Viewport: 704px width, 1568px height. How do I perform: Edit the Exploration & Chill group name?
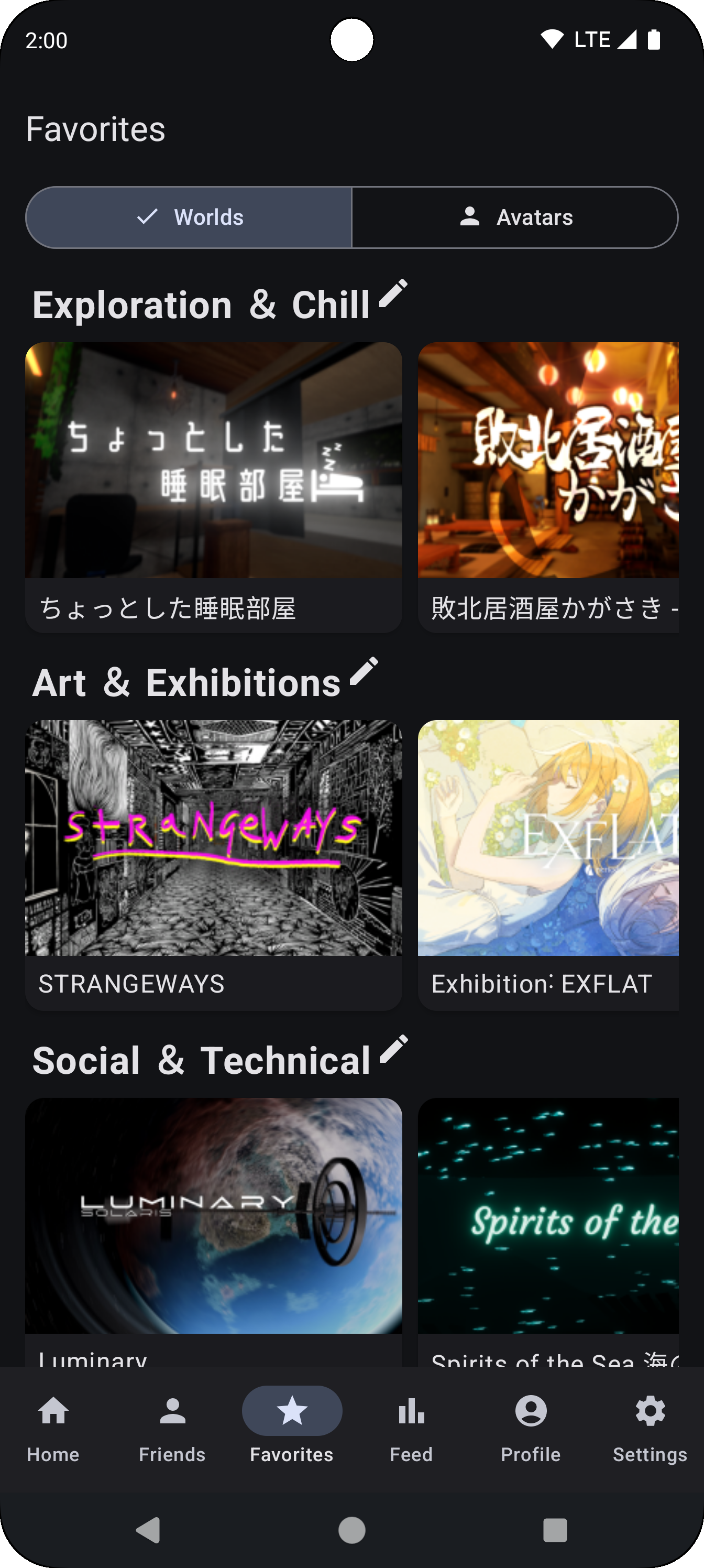tap(393, 293)
